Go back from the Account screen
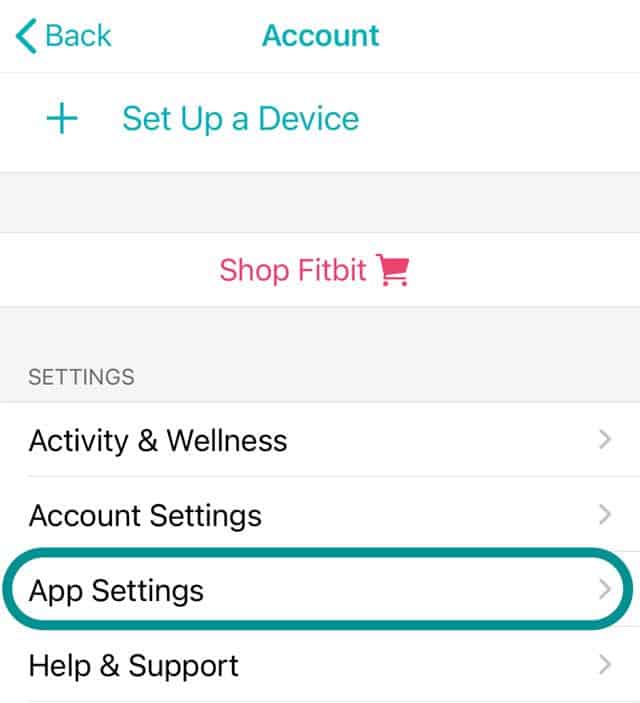640x703 pixels. [x=64, y=36]
